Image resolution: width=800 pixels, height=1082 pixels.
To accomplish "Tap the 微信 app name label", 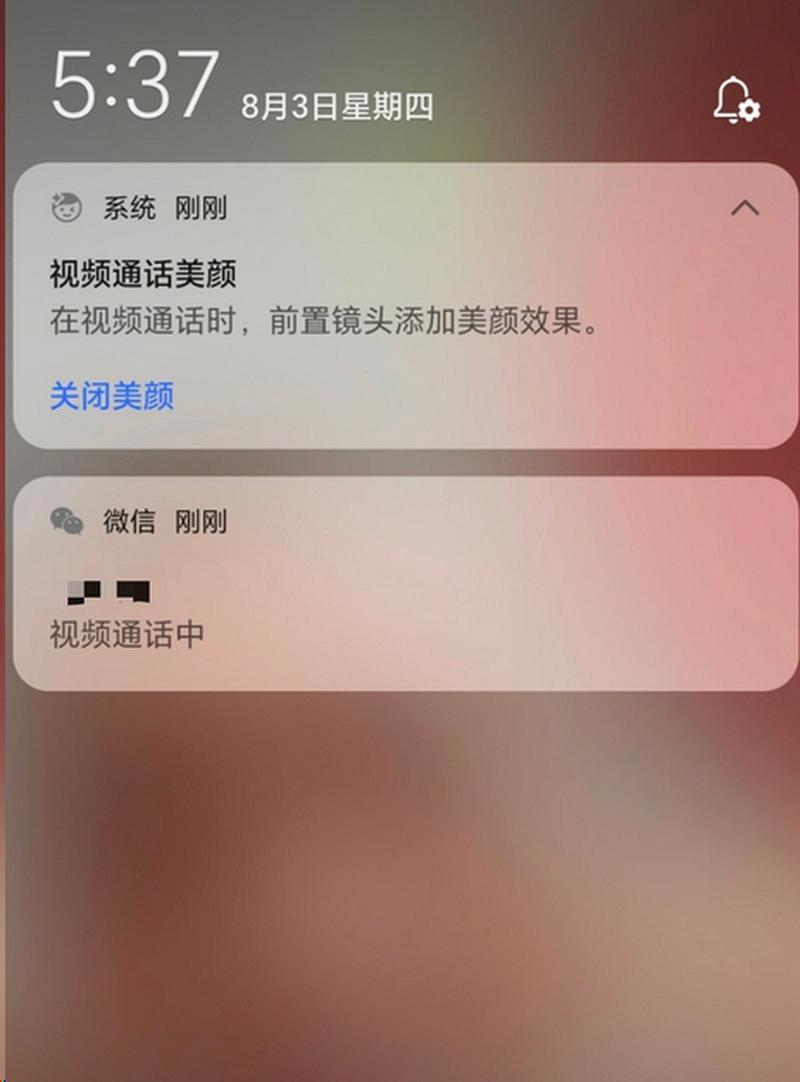I will coord(129,521).
